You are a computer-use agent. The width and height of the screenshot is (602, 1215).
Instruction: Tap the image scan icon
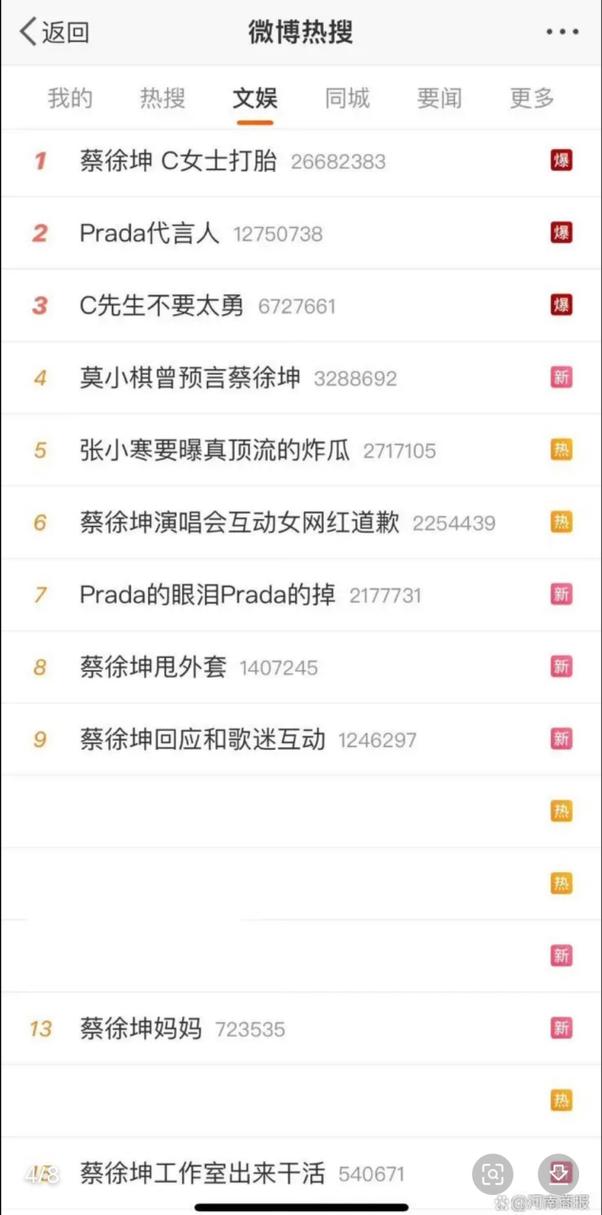point(493,1173)
